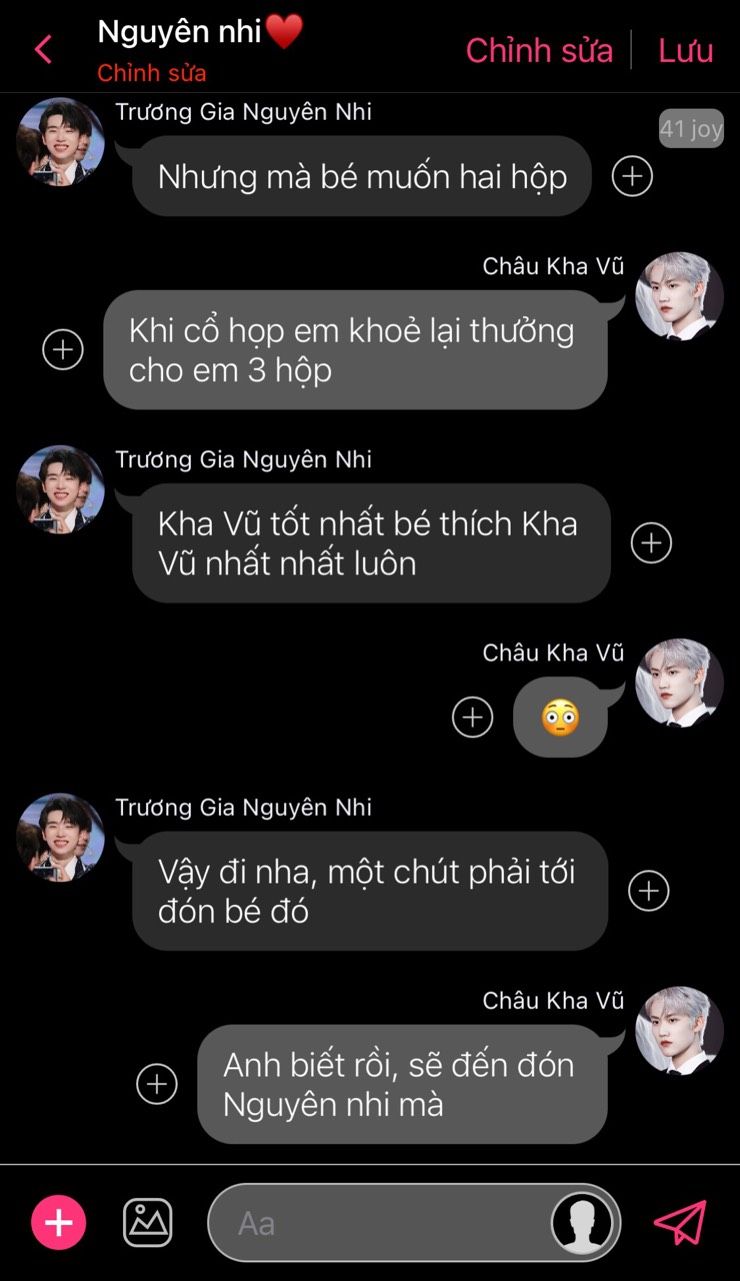
Task: Tap plus beside the flushed emoji message
Action: 472,717
